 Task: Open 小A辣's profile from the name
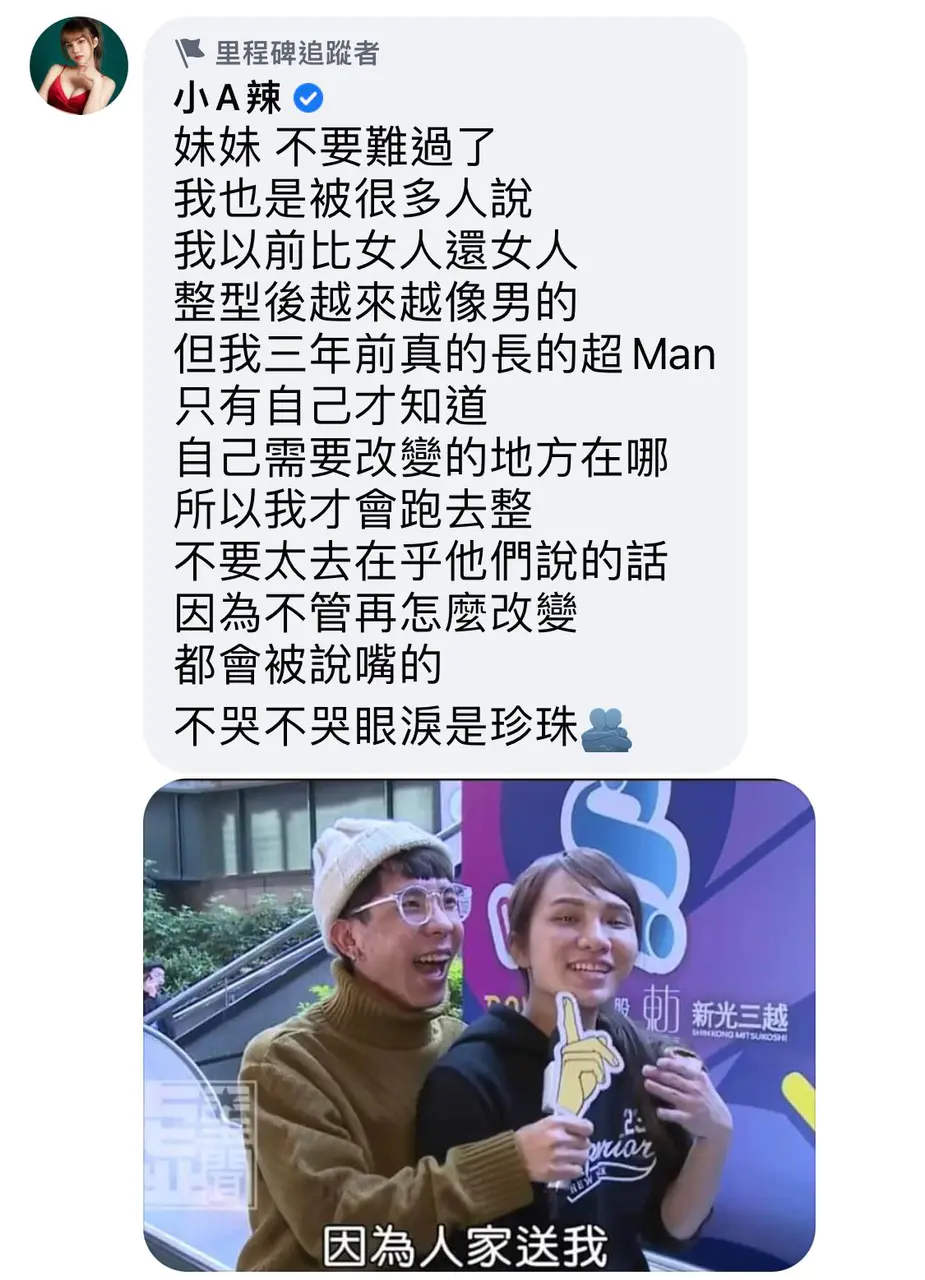(x=228, y=98)
